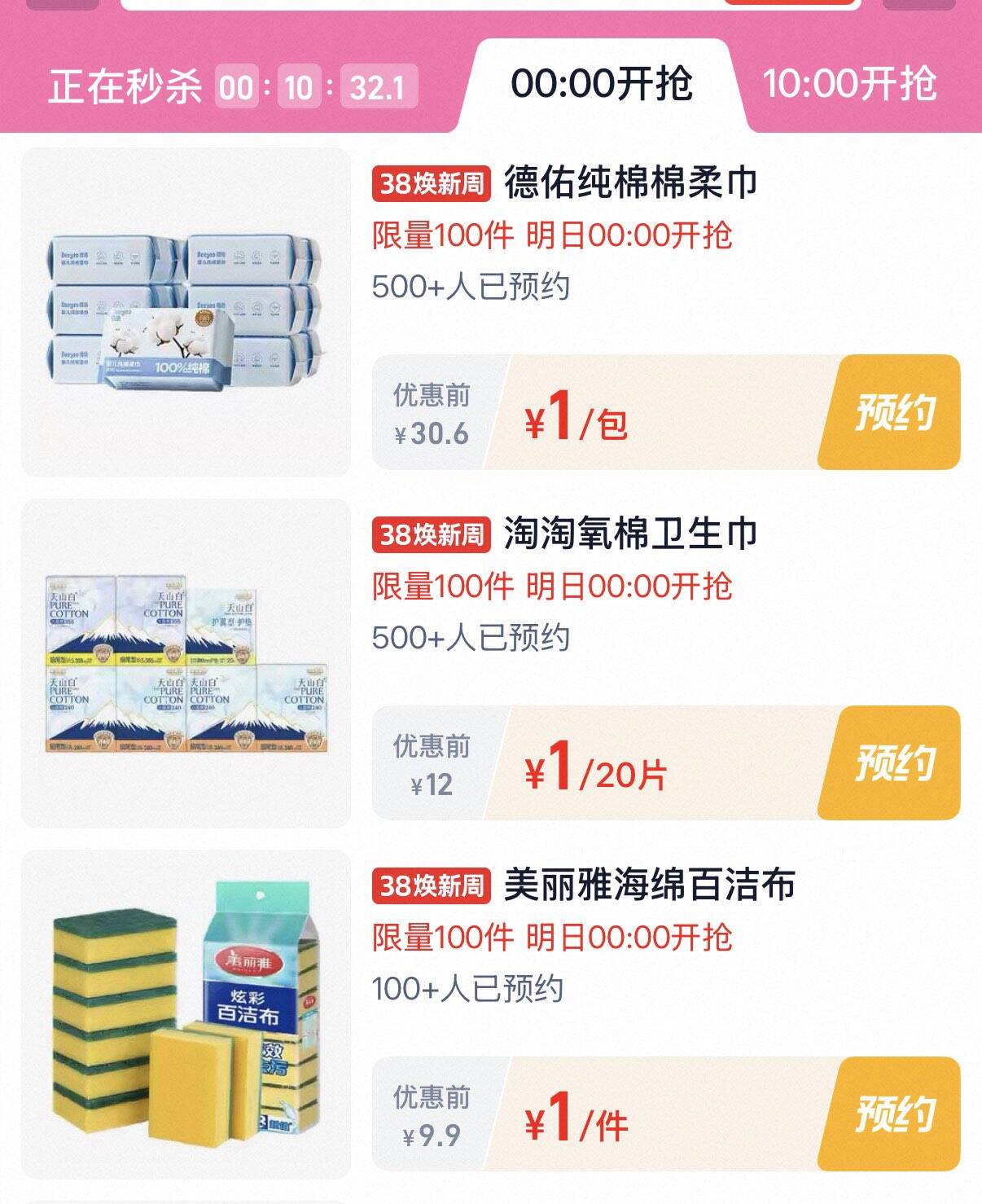Tap 预约 for 淘淘氧棉卫生巾
The height and width of the screenshot is (1204, 982).
(x=892, y=763)
